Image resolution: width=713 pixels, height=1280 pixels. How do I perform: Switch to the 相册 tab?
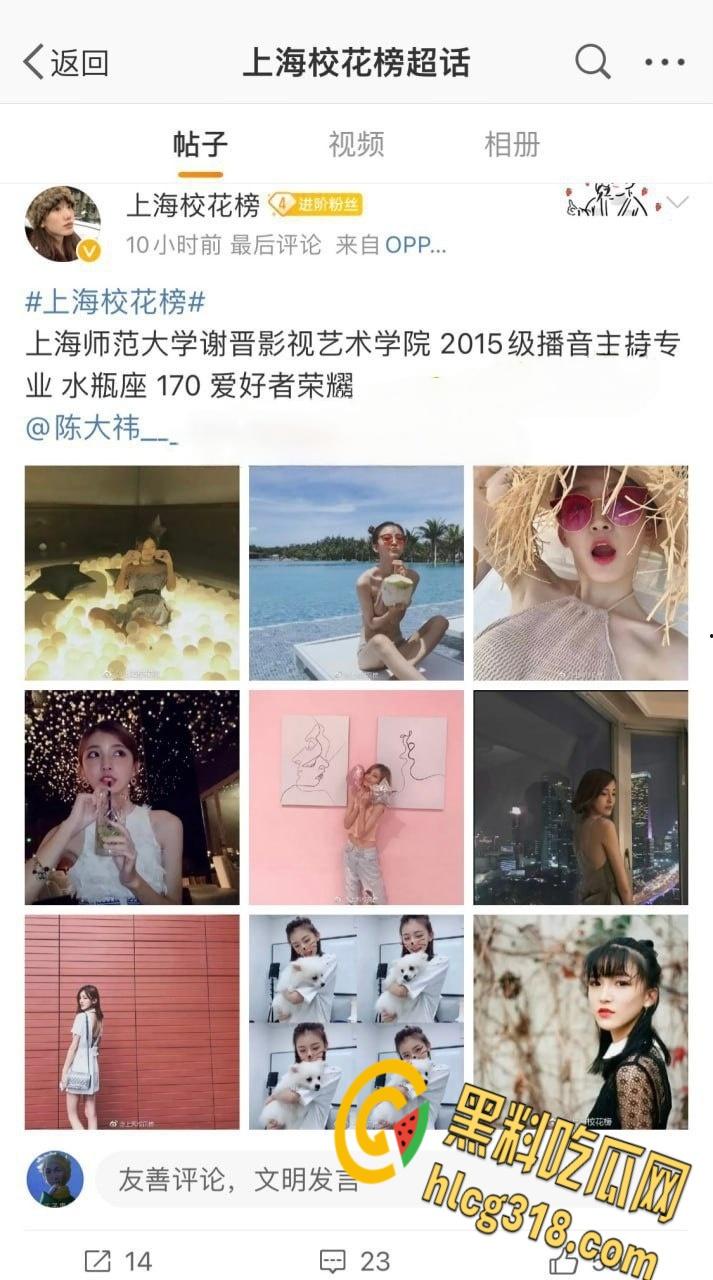point(512,144)
